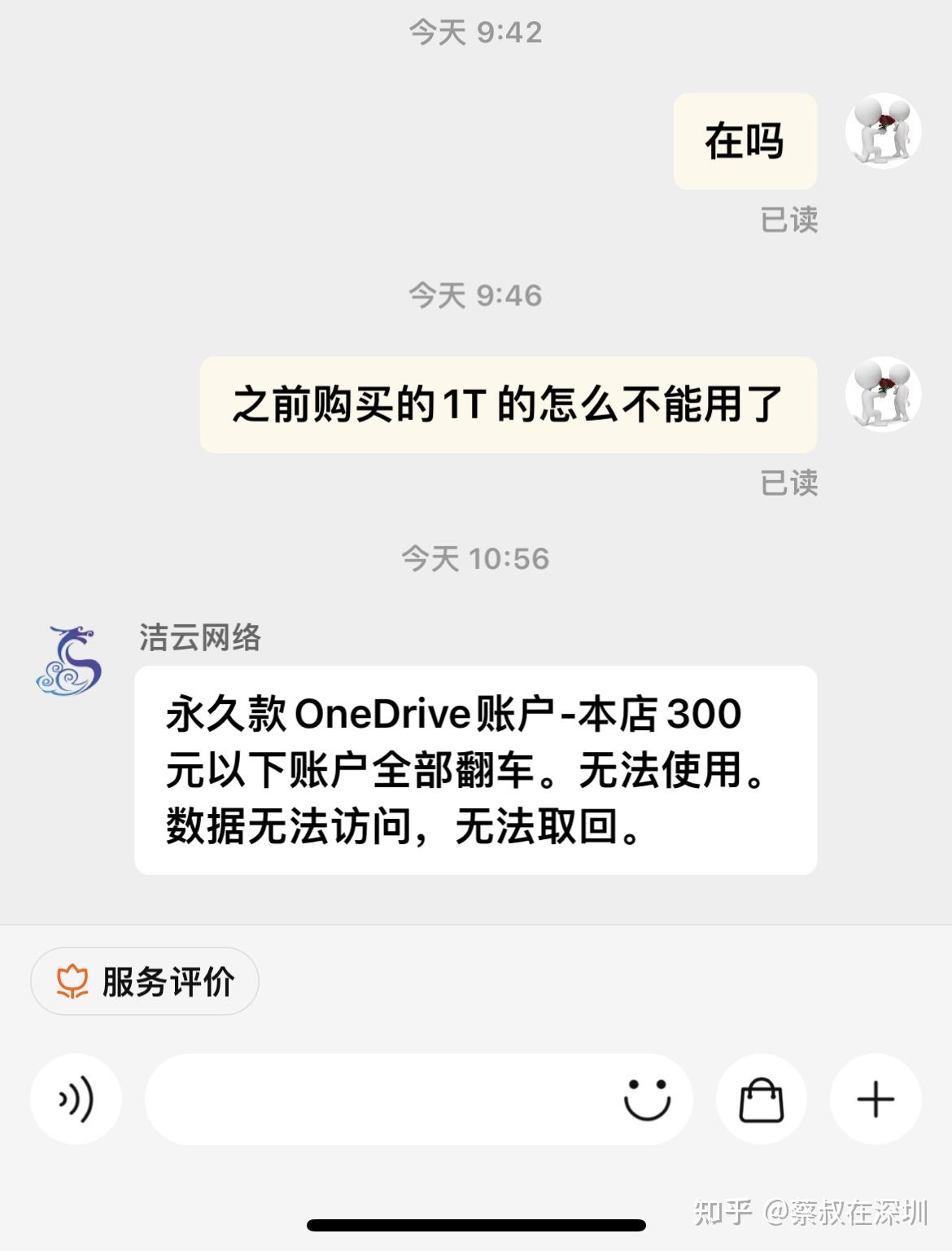Open the 服务评价 service rating panel
The height and width of the screenshot is (1251, 952).
coord(143,982)
